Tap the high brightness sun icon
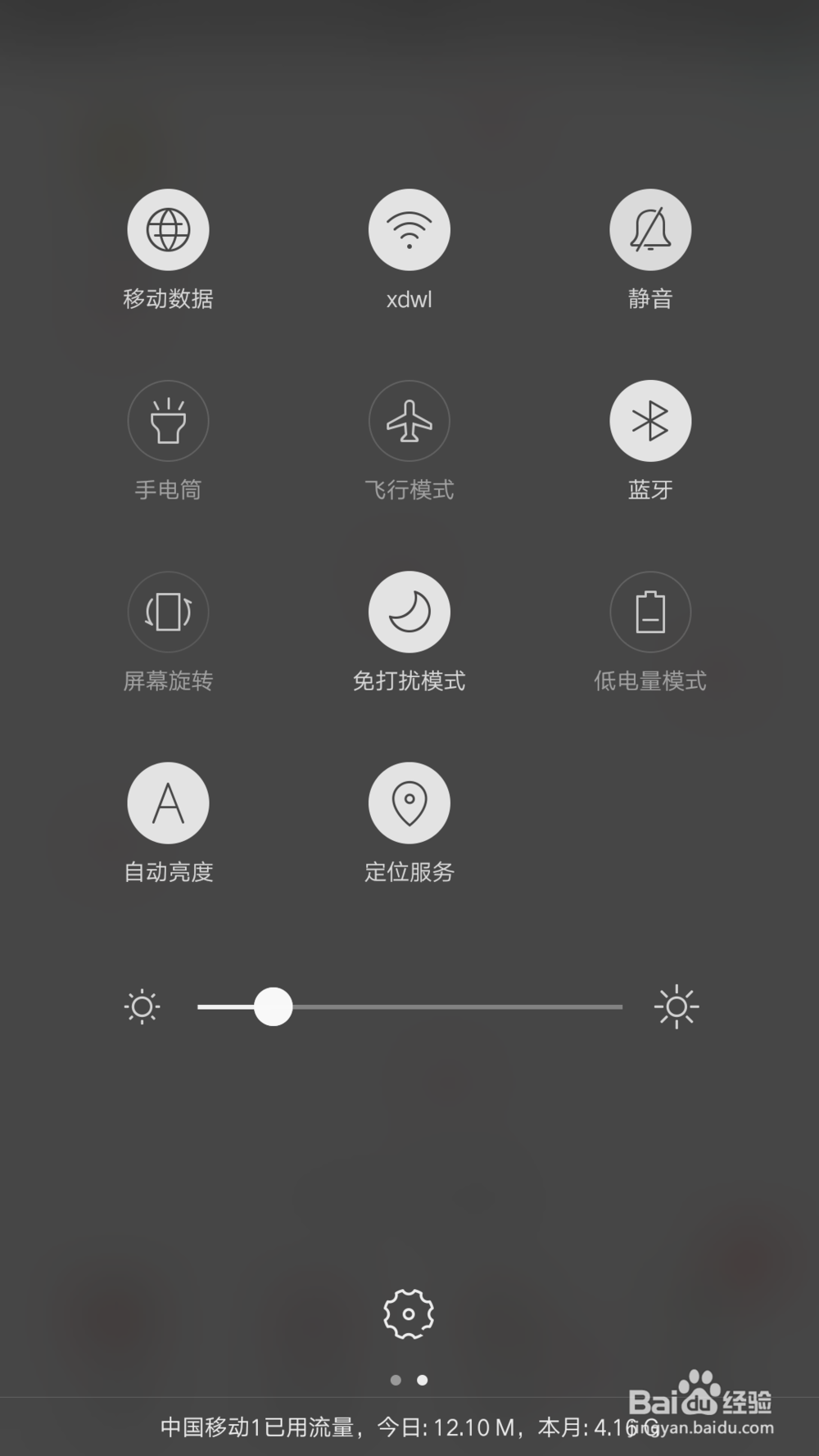The height and width of the screenshot is (1456, 819). pos(676,1007)
